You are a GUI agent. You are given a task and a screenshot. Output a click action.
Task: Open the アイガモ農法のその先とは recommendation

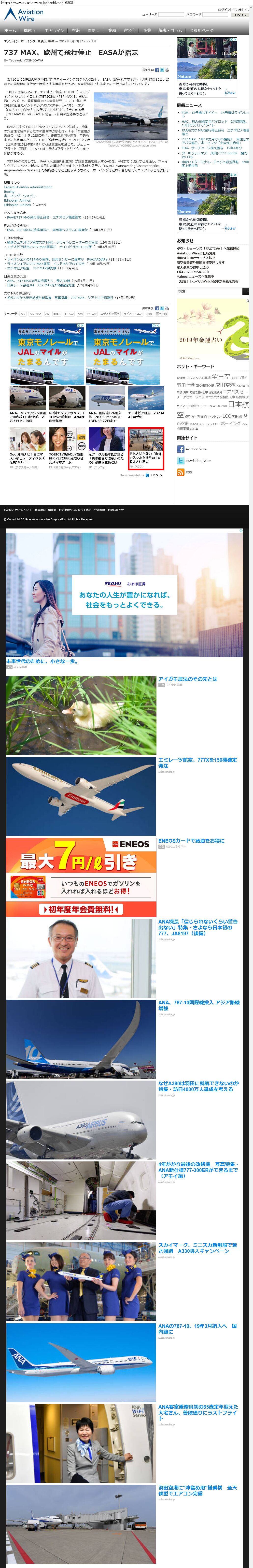pyautogui.click(x=187, y=679)
